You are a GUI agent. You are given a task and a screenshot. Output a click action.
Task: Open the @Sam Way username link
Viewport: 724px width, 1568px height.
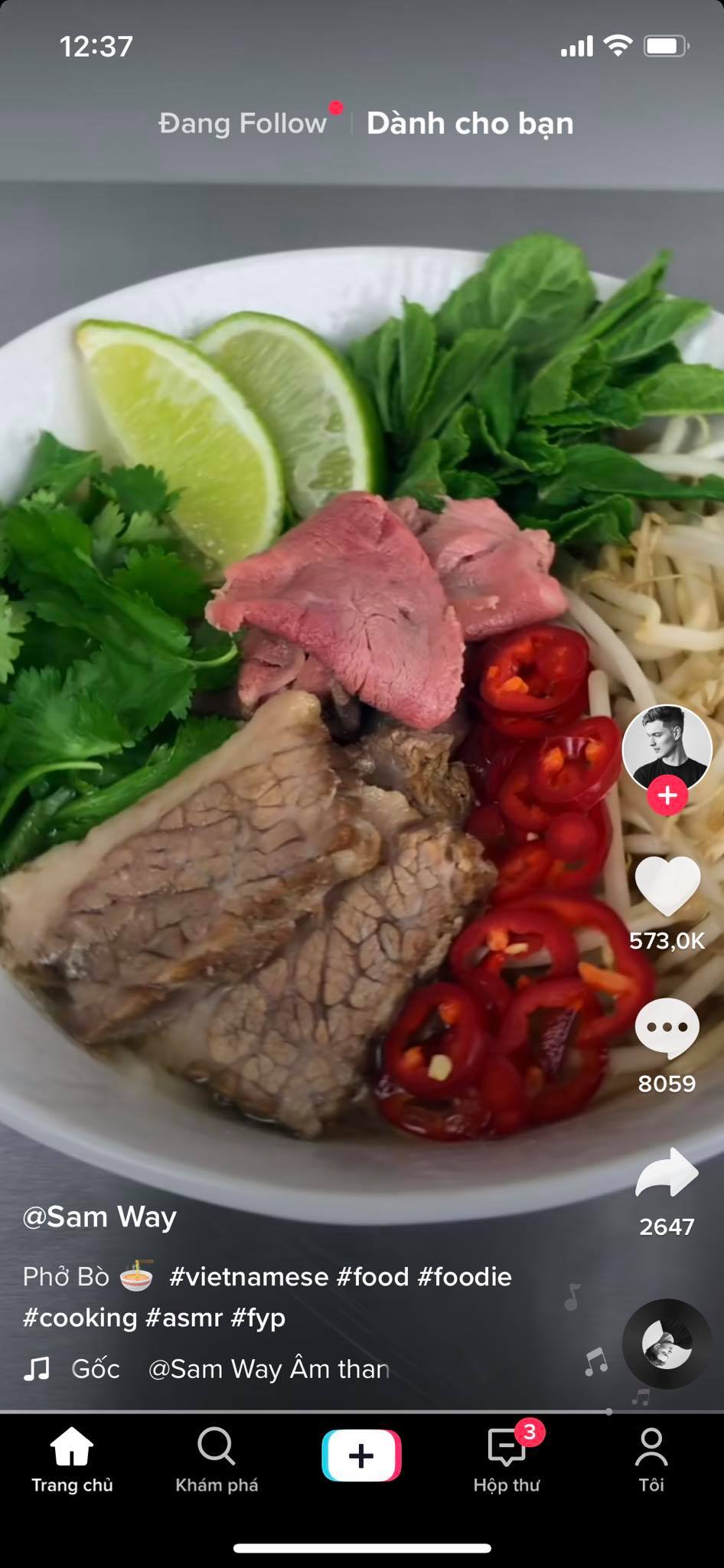(99, 1217)
